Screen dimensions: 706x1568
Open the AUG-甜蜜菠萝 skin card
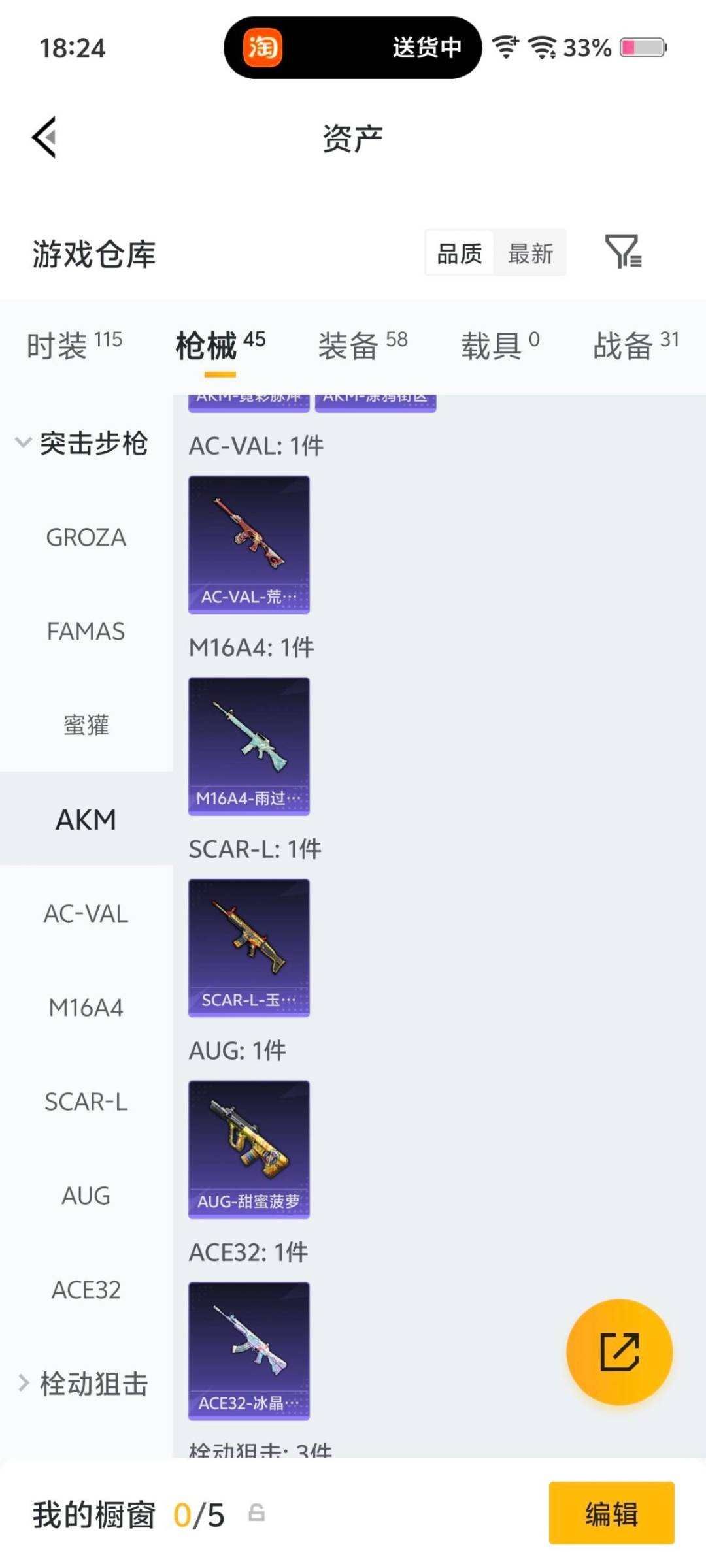249,1147
